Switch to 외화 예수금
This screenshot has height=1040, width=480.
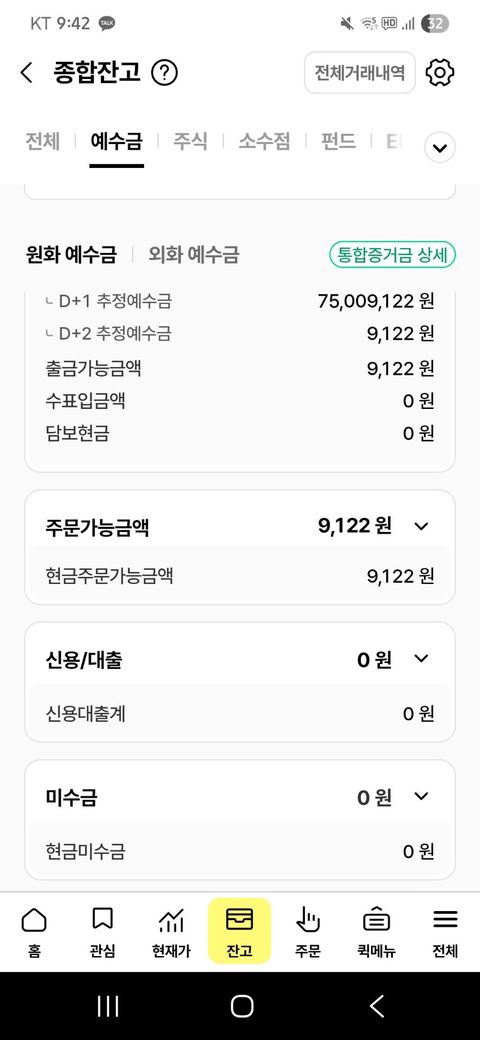pyautogui.click(x=194, y=255)
